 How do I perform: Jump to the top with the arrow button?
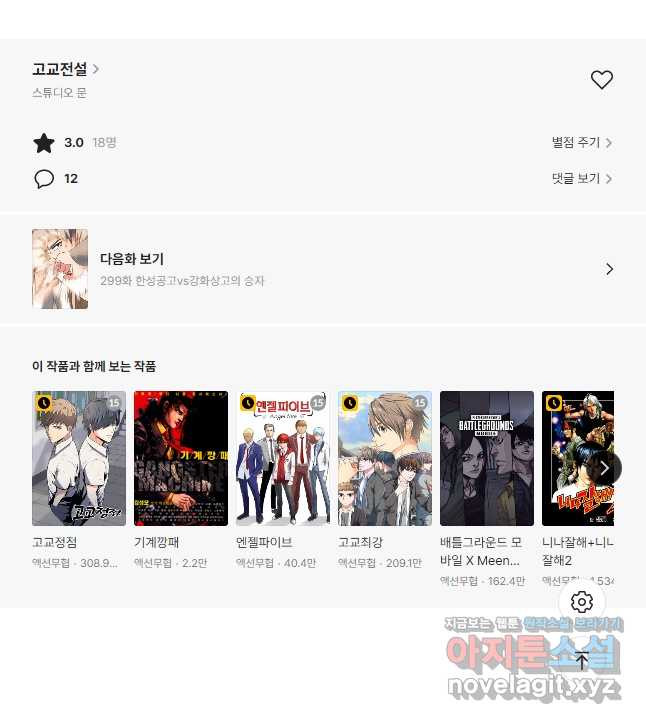click(582, 660)
